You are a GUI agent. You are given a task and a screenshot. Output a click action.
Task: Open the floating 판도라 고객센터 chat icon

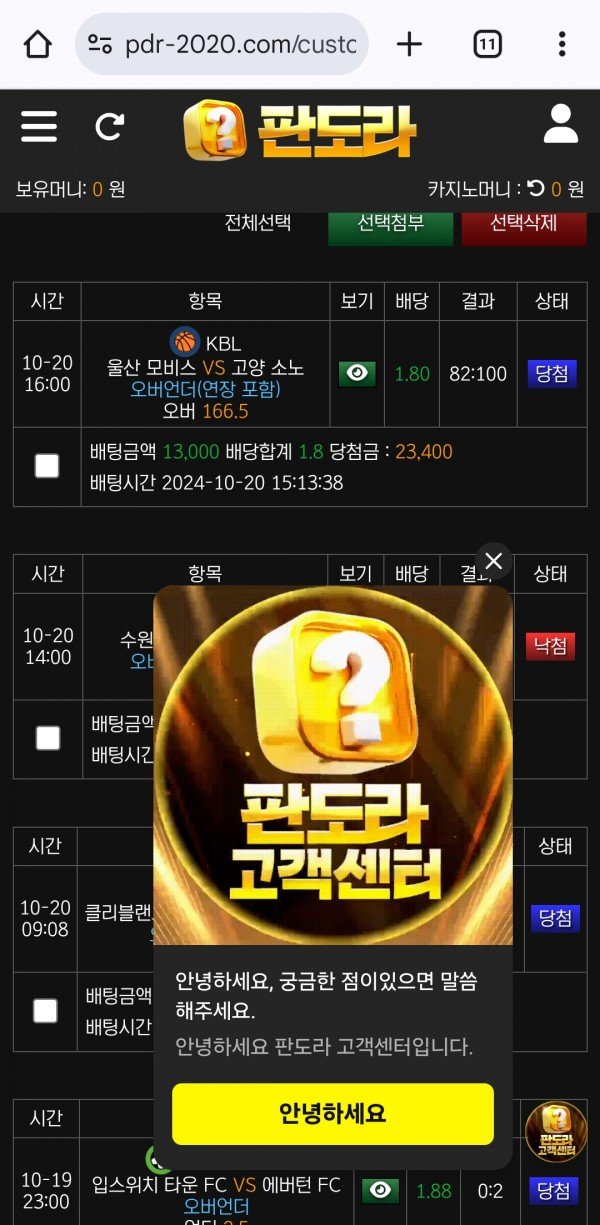point(556,1134)
